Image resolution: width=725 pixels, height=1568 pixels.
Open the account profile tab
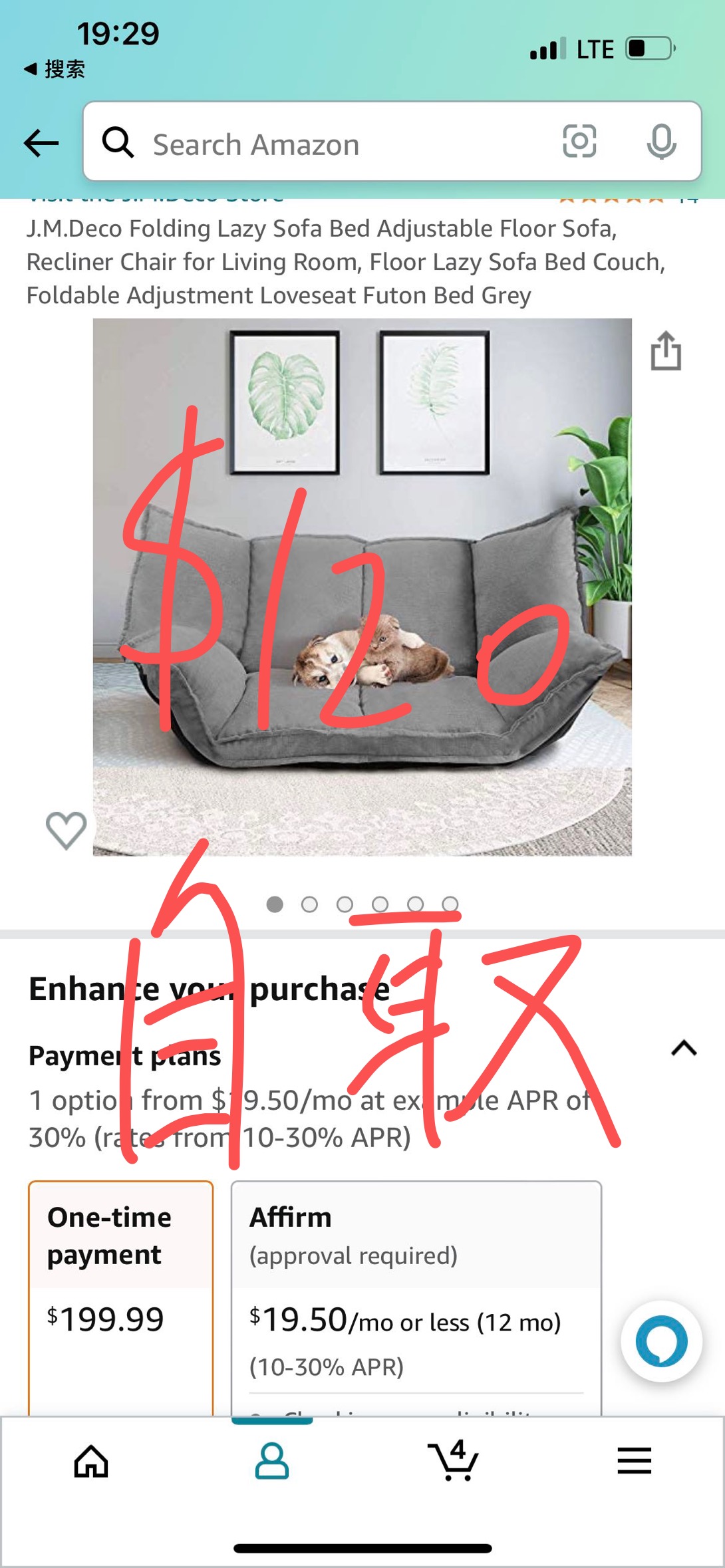272,1462
